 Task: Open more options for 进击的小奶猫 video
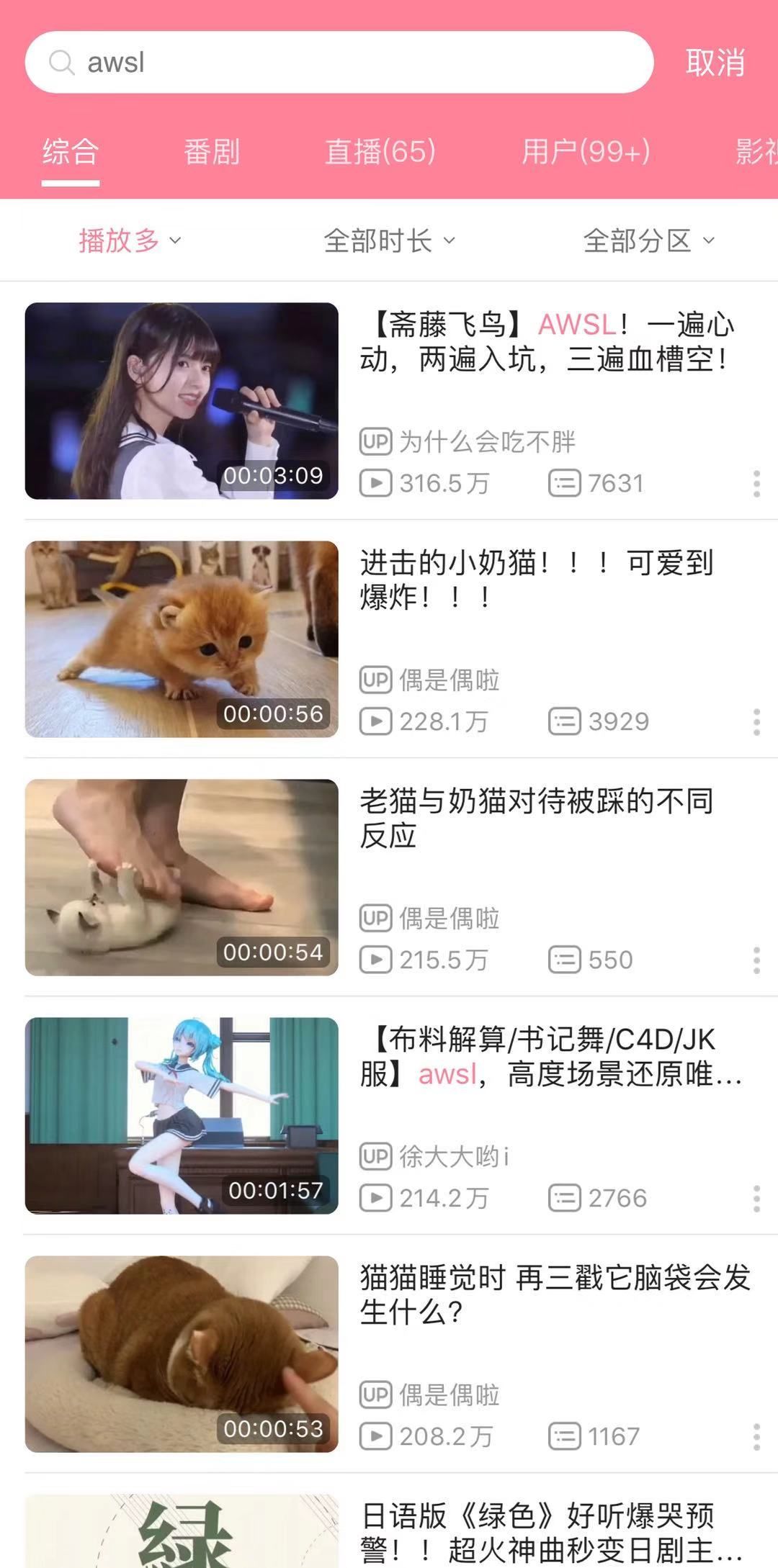click(x=756, y=722)
